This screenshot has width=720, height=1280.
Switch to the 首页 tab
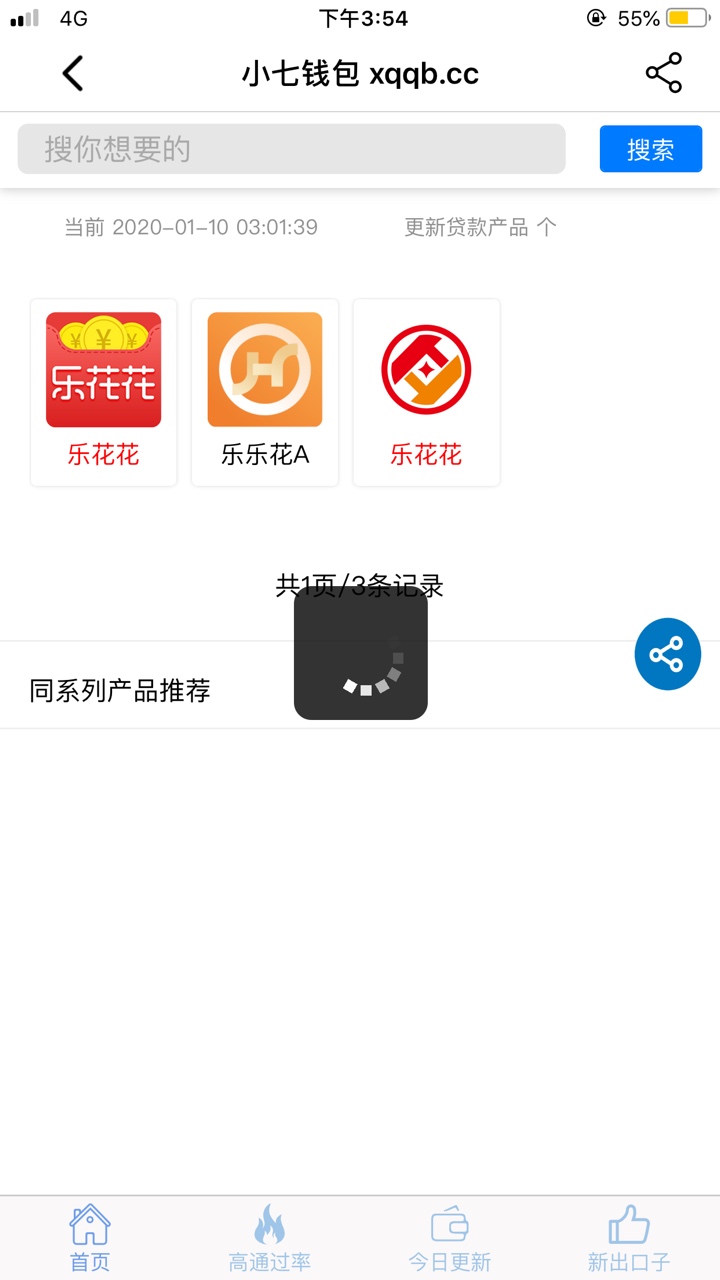click(90, 1238)
